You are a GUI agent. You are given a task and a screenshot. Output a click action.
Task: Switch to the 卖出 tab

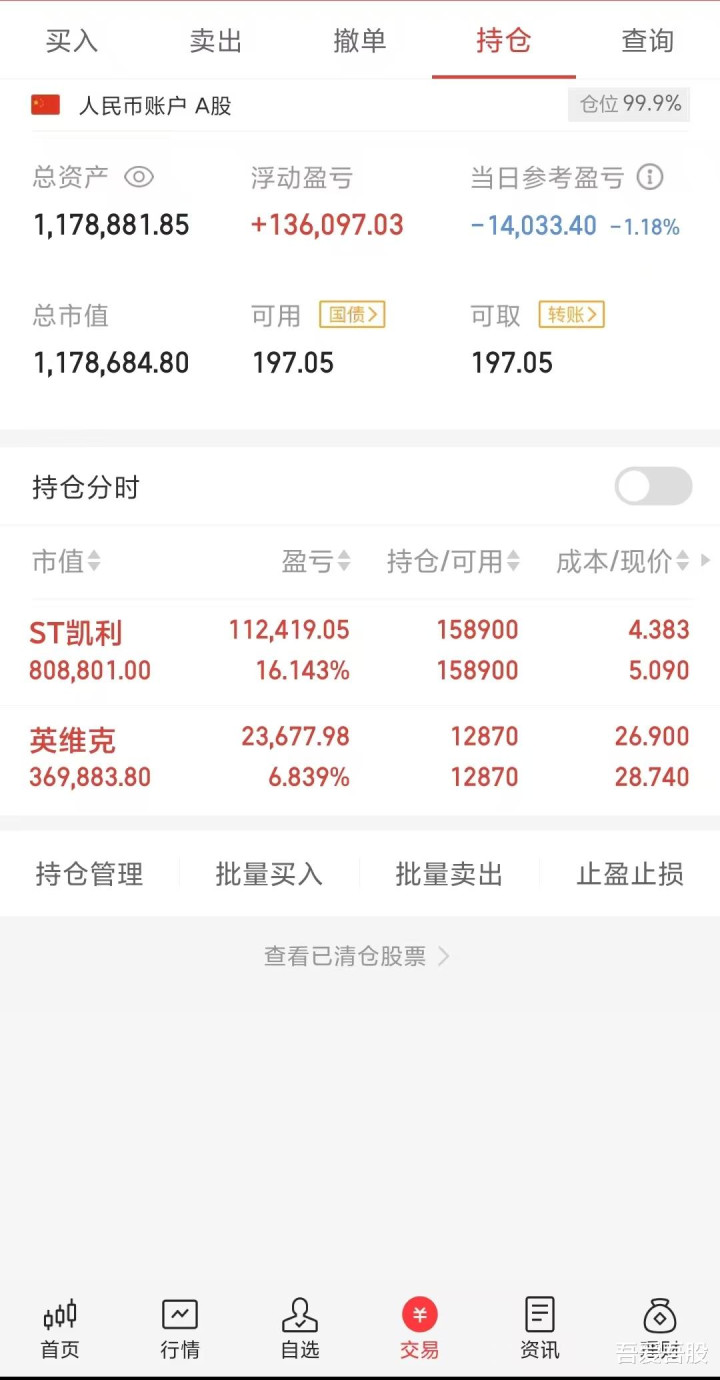[x=216, y=41]
